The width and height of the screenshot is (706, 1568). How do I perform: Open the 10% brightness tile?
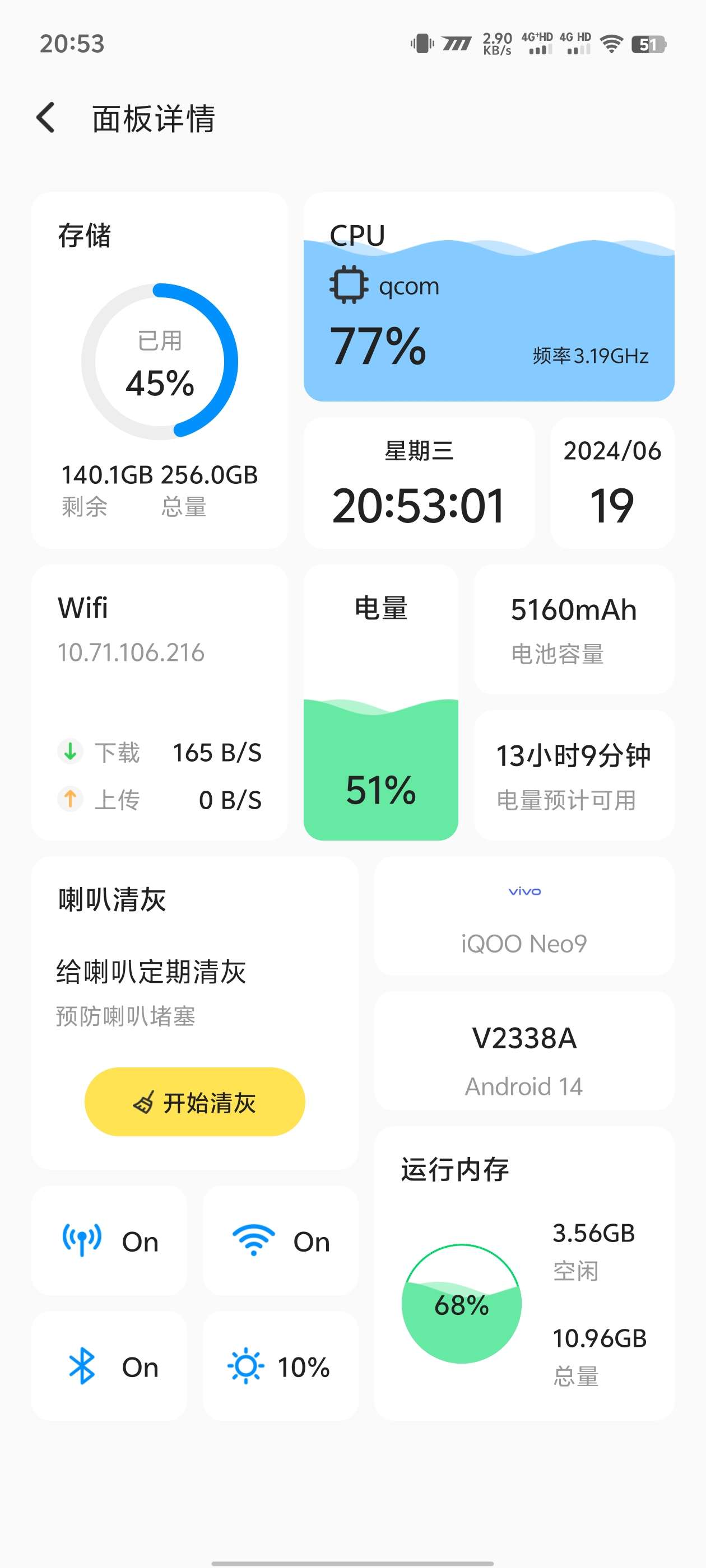click(x=280, y=1366)
